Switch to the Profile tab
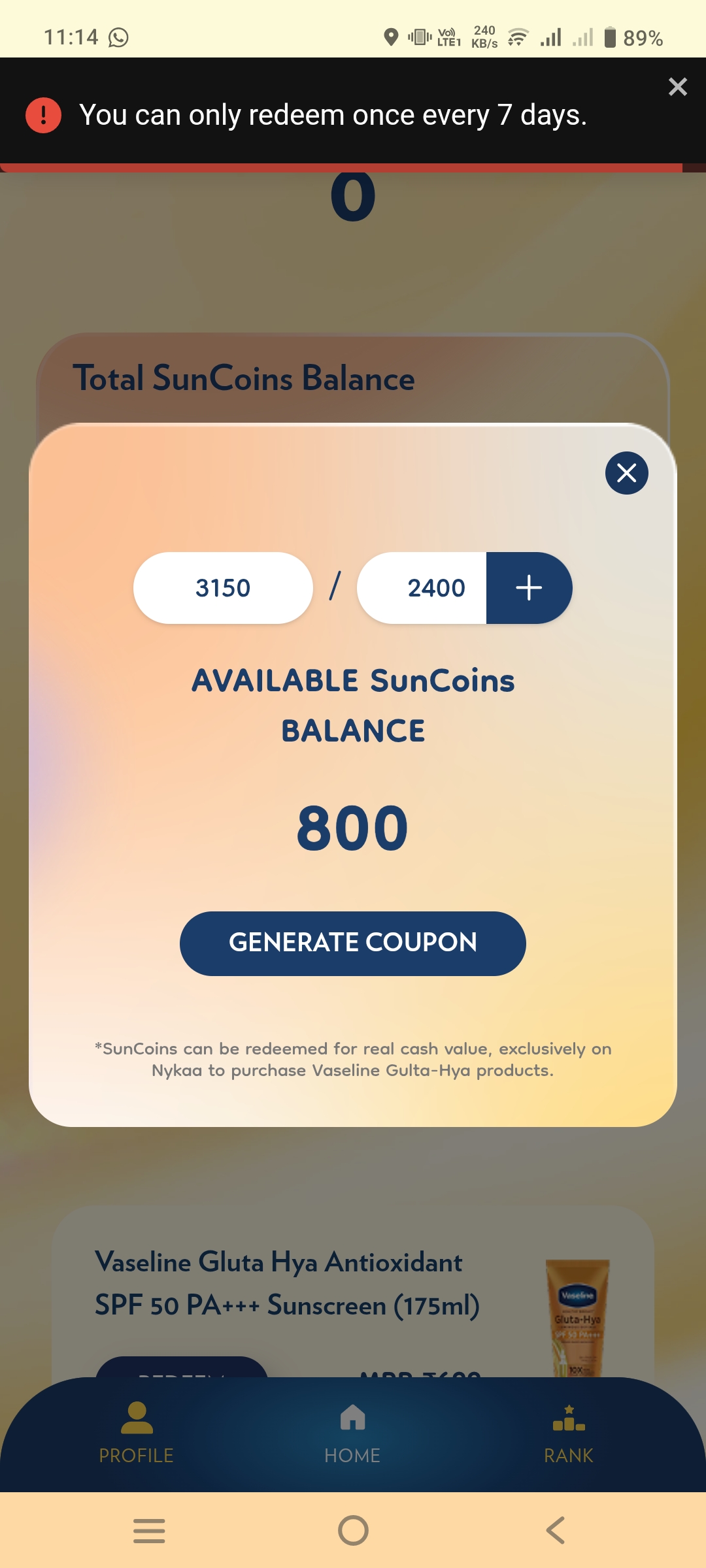This screenshot has height=1568, width=706. pyautogui.click(x=137, y=1433)
